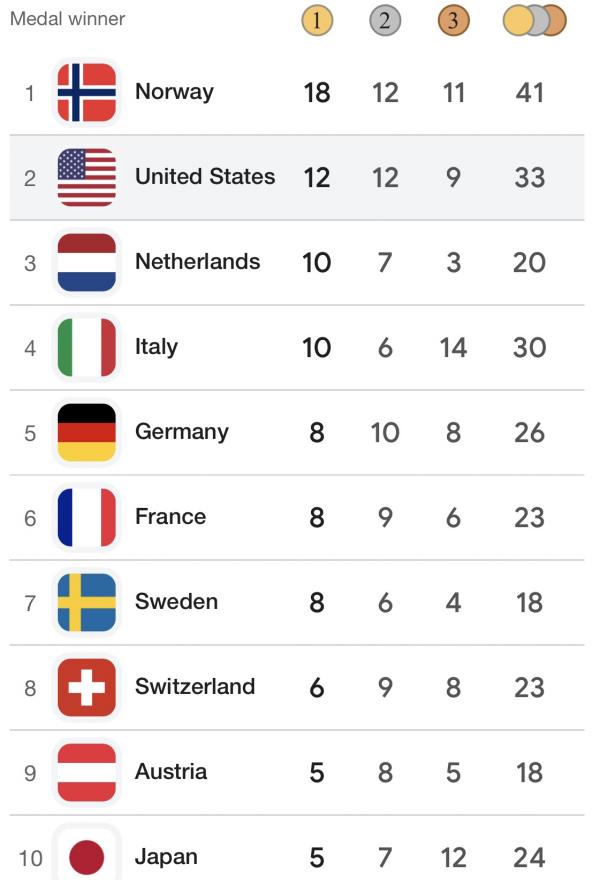Viewport: 600px width, 880px height.
Task: Open Germany's row in the table
Action: [x=181, y=432]
